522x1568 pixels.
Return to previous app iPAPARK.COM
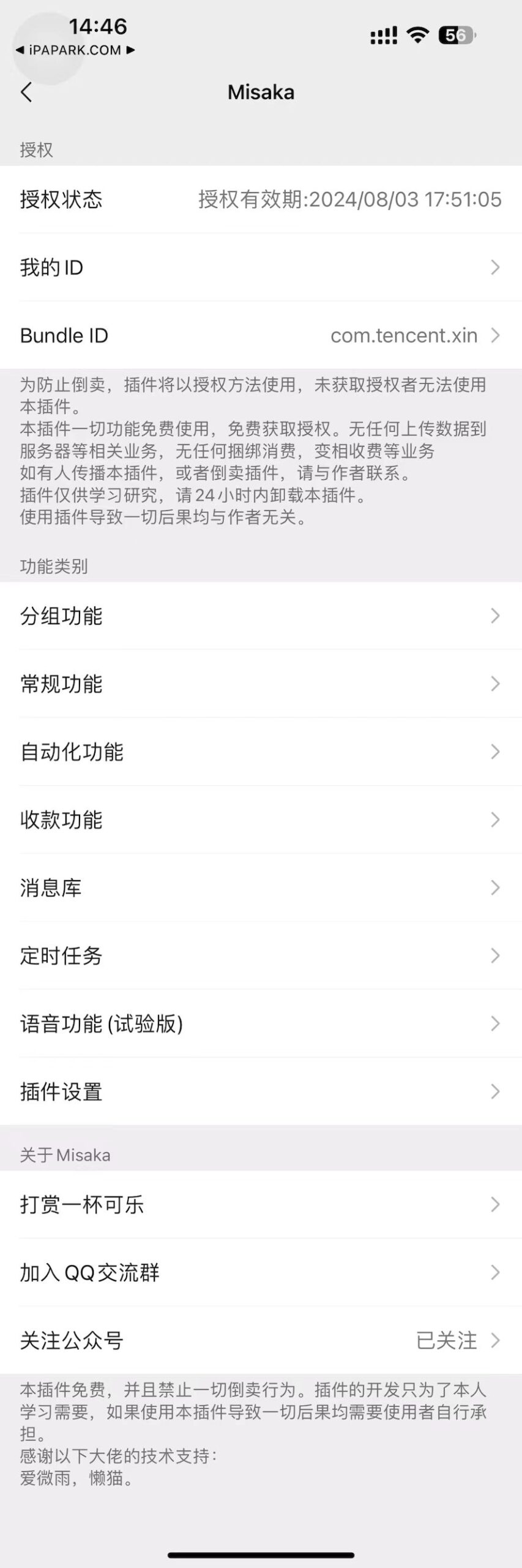[73, 50]
